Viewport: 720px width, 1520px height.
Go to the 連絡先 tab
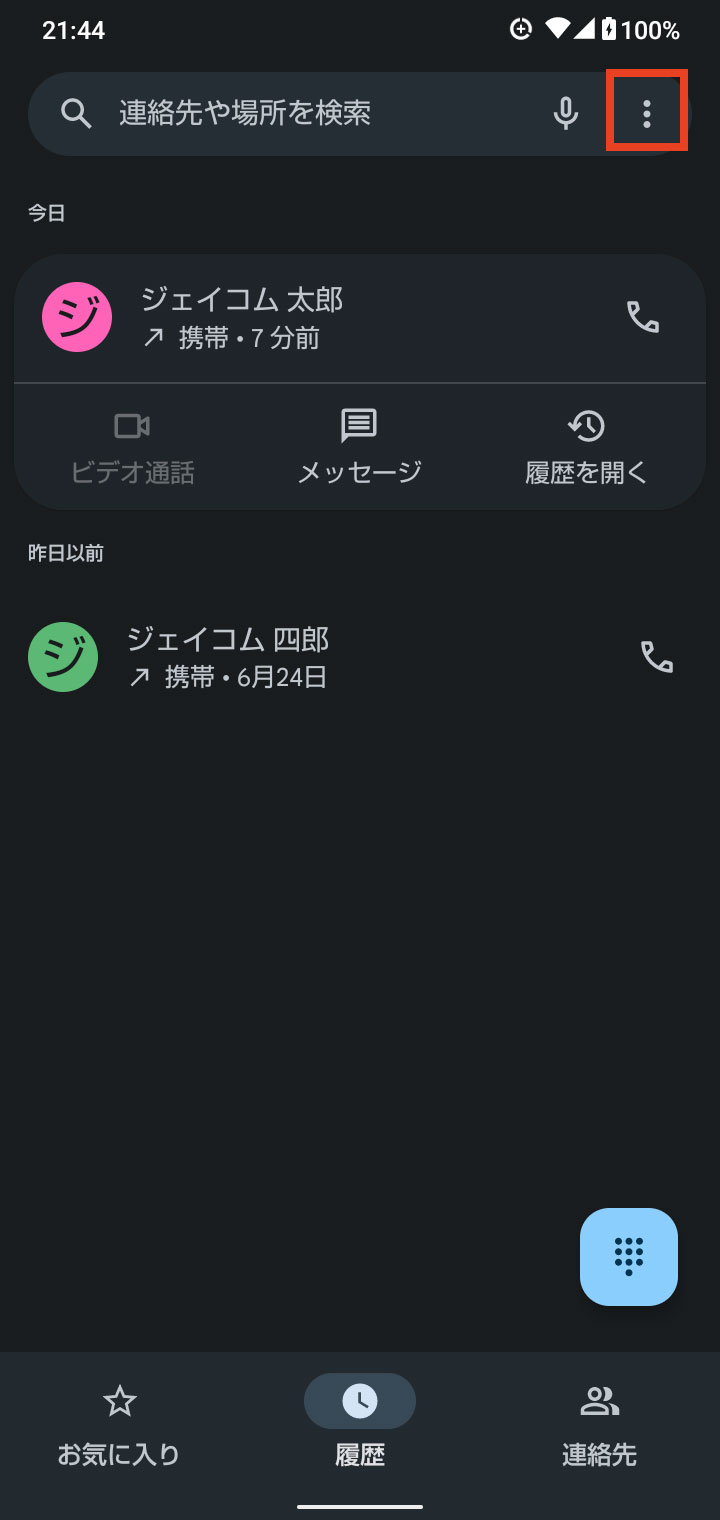(599, 1427)
